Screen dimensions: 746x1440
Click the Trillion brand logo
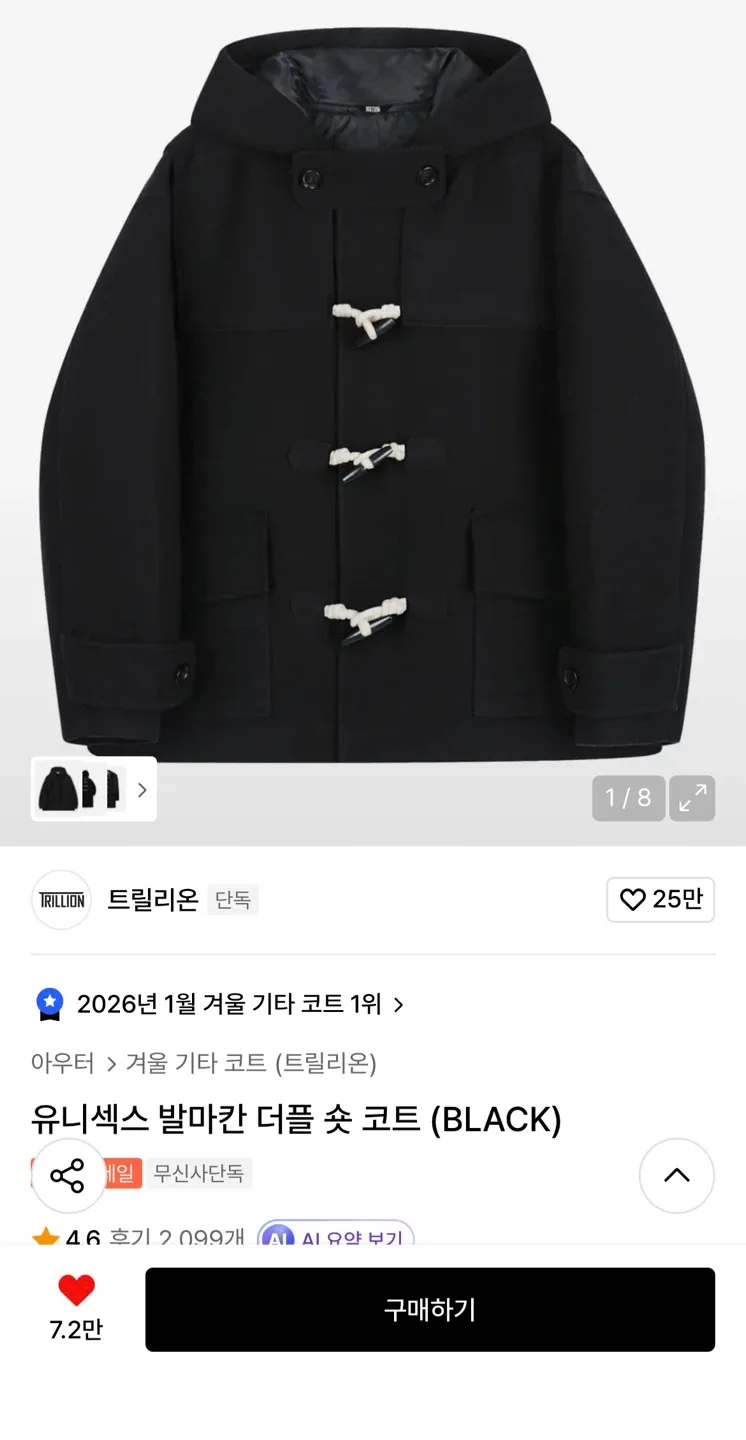61,900
